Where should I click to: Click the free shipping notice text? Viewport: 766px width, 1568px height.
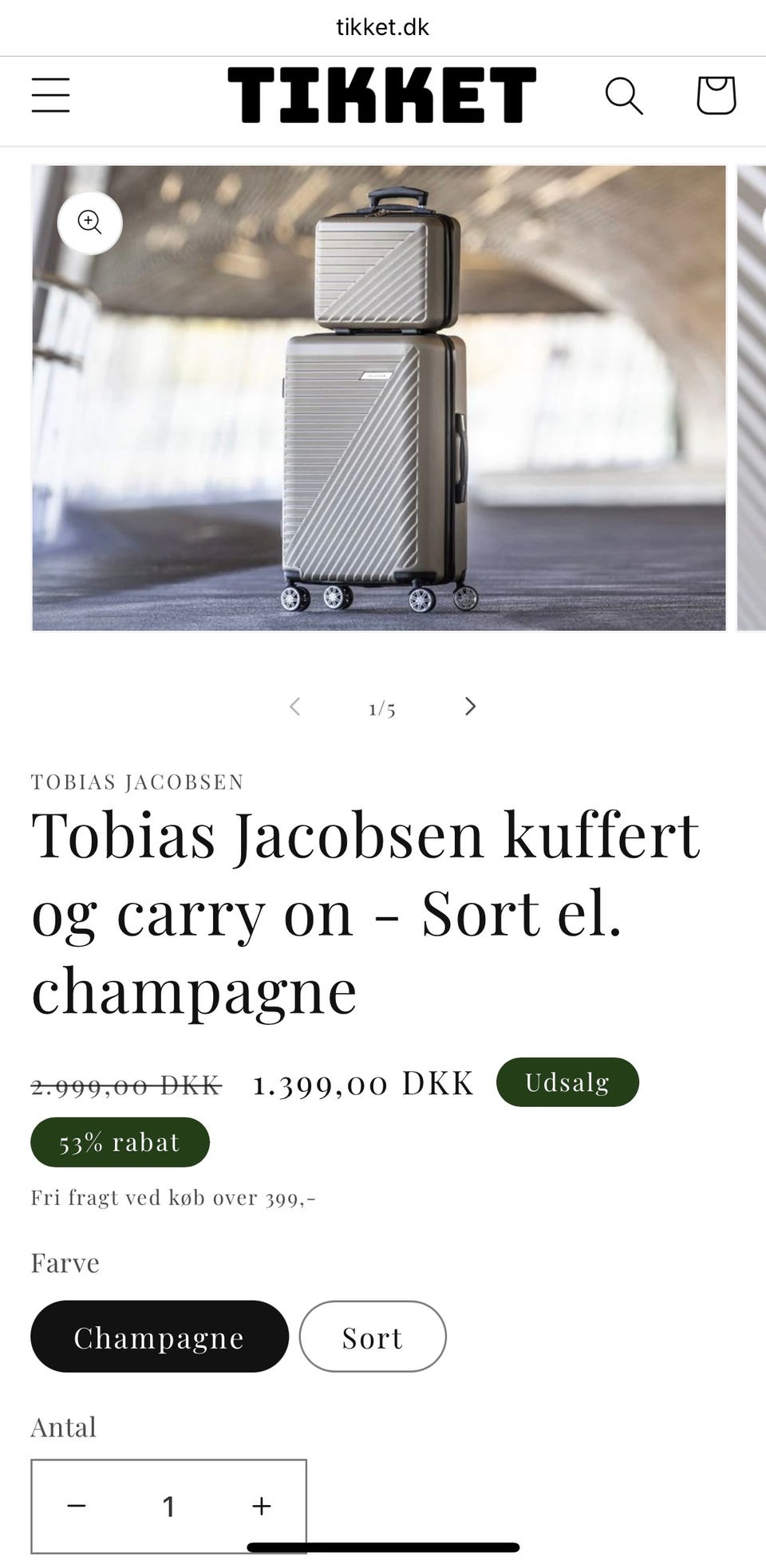(x=174, y=1197)
